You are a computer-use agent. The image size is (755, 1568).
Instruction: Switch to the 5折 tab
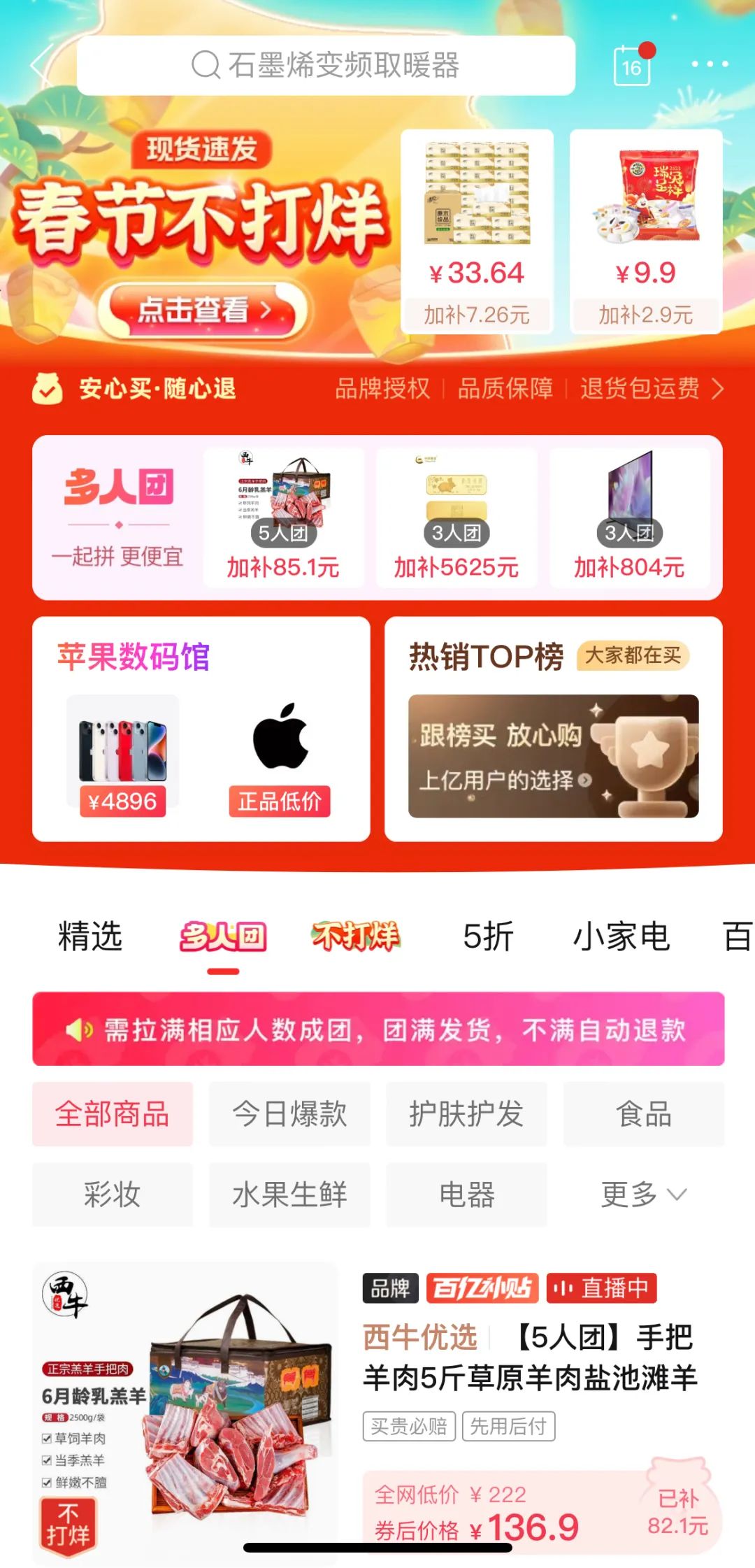pyautogui.click(x=488, y=936)
